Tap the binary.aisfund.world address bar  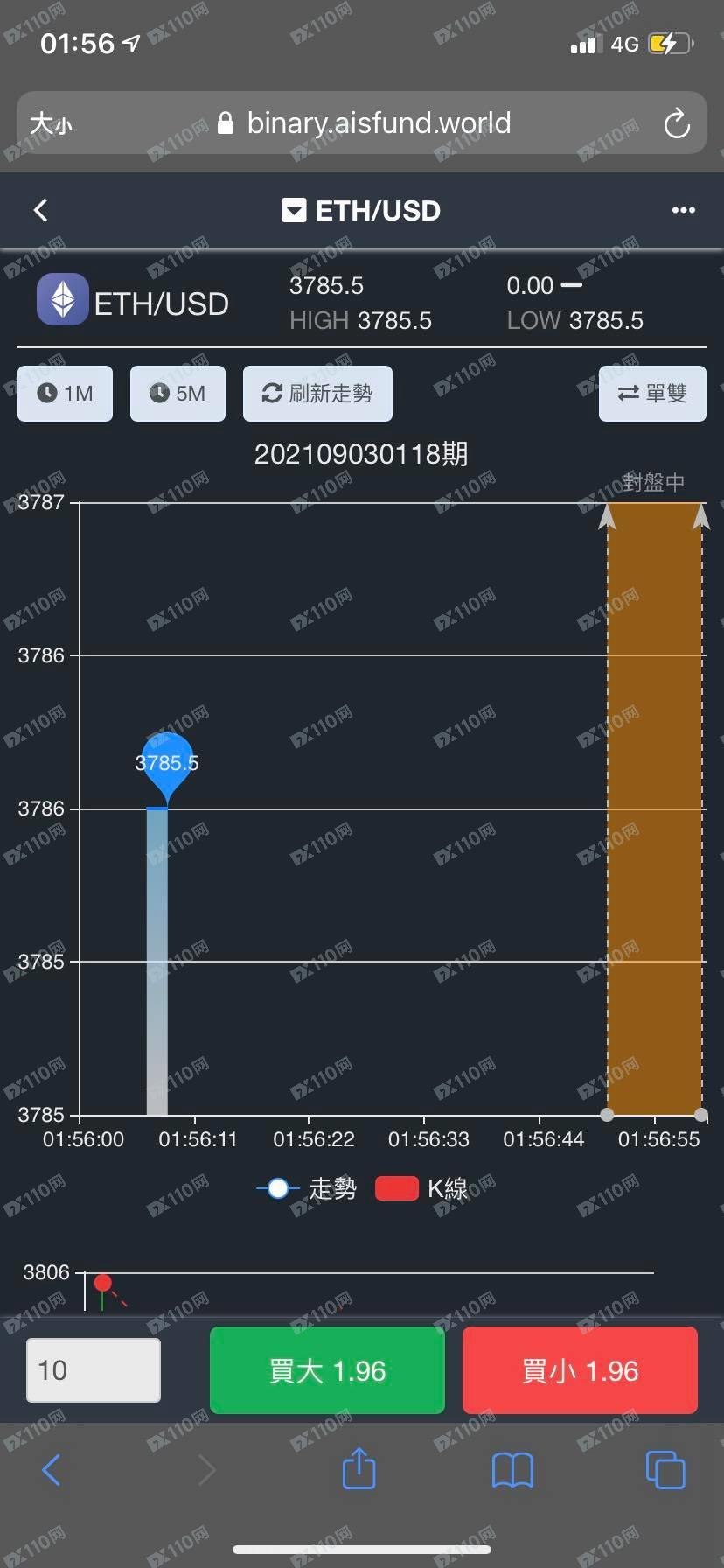(x=378, y=123)
